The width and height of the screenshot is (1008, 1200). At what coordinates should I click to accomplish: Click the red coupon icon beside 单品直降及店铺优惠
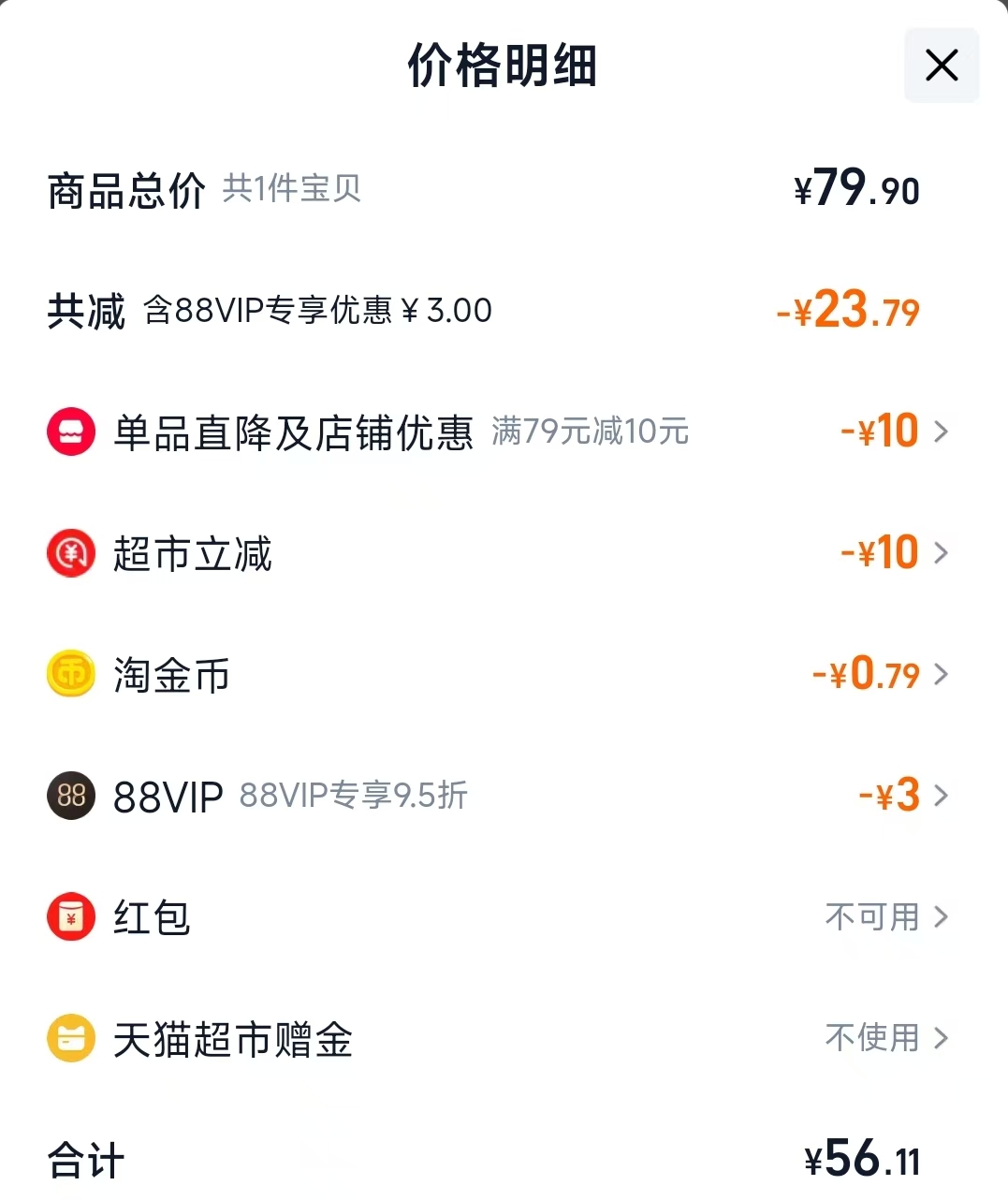point(70,431)
